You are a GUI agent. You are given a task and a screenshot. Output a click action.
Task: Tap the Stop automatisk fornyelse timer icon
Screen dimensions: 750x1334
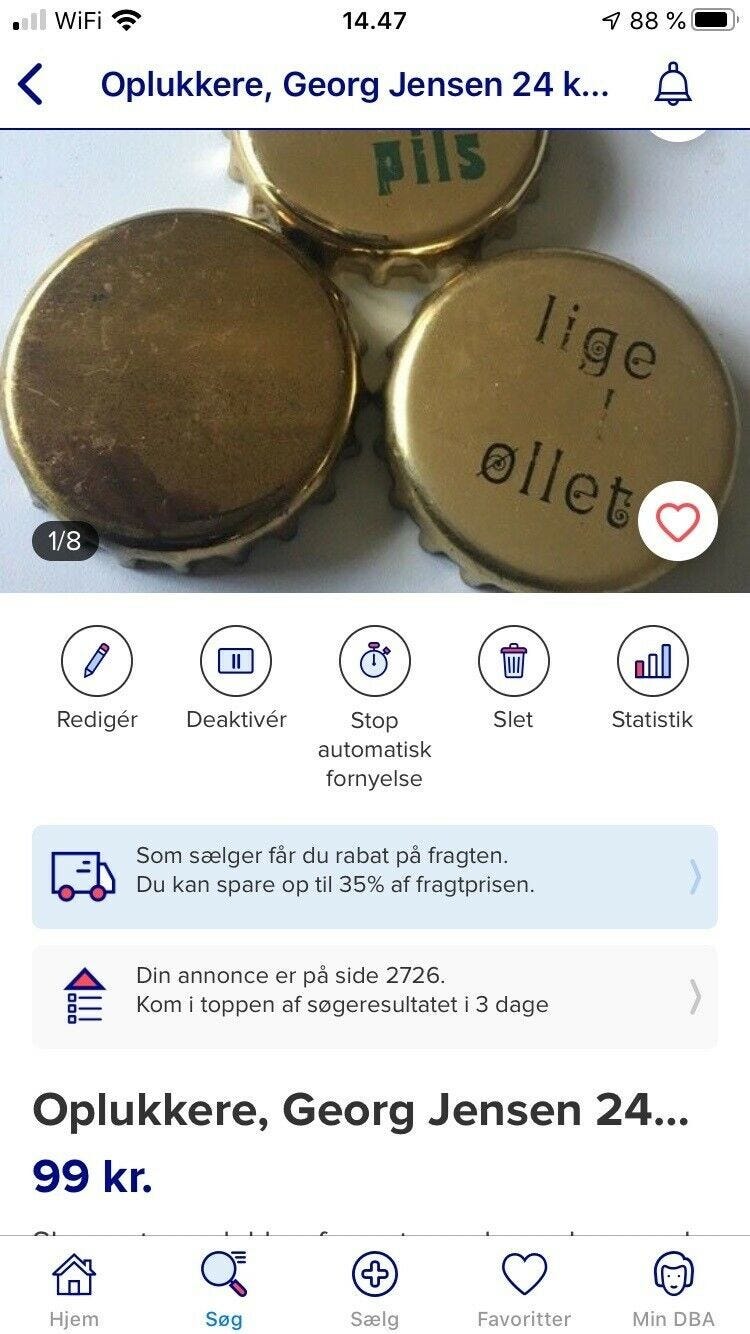tap(375, 661)
